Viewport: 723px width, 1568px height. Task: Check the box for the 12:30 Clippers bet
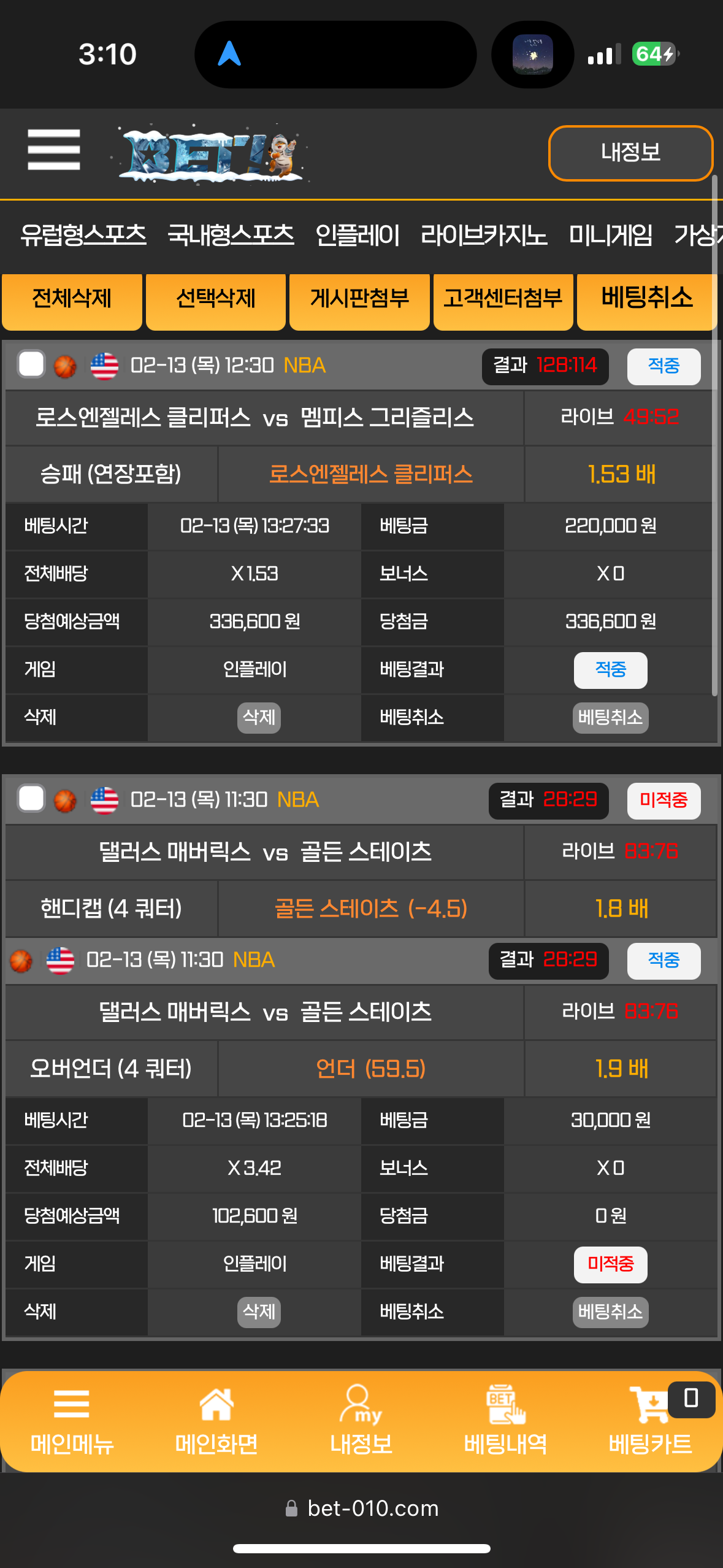tap(31, 364)
